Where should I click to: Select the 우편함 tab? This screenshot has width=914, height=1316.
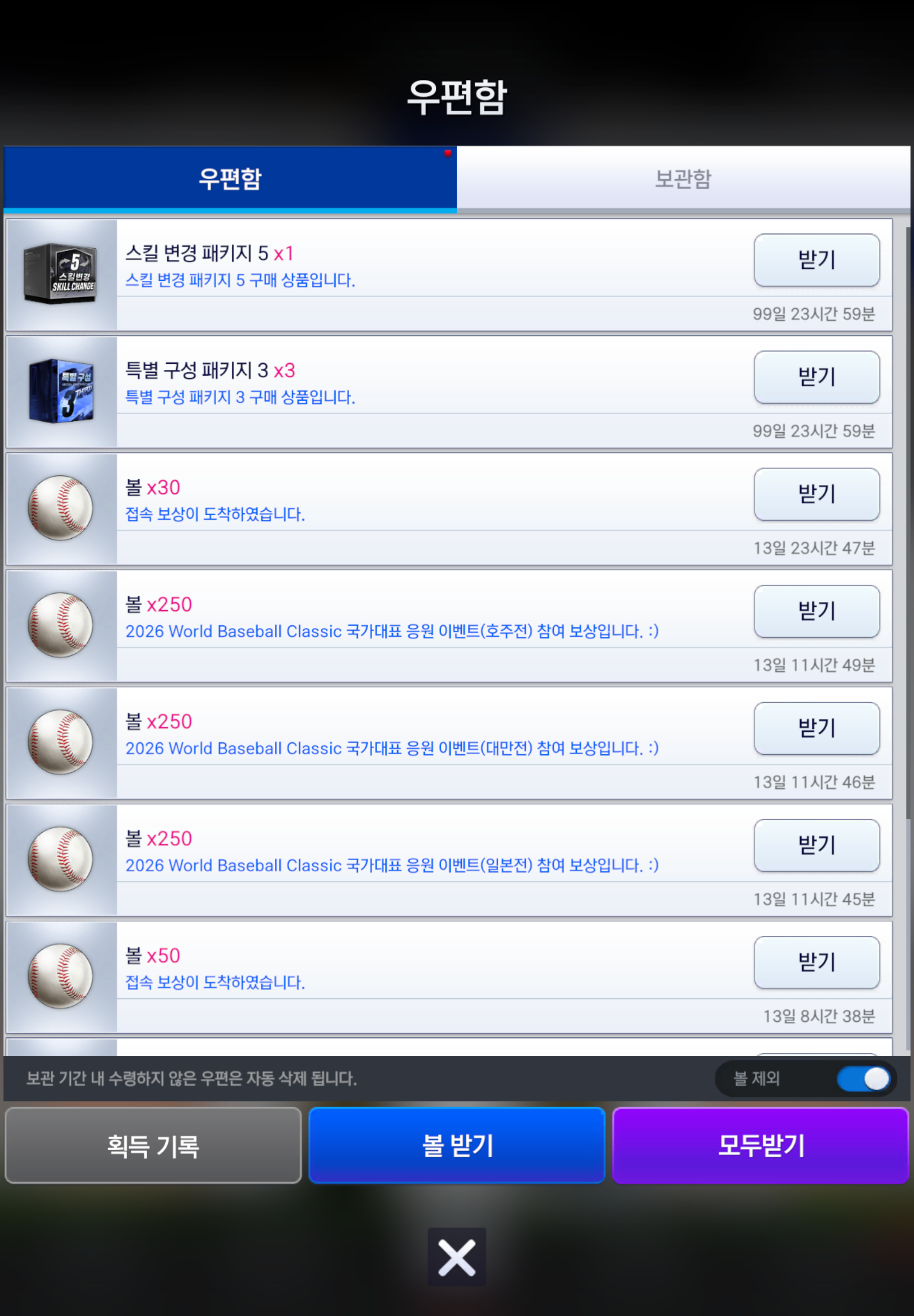click(229, 179)
